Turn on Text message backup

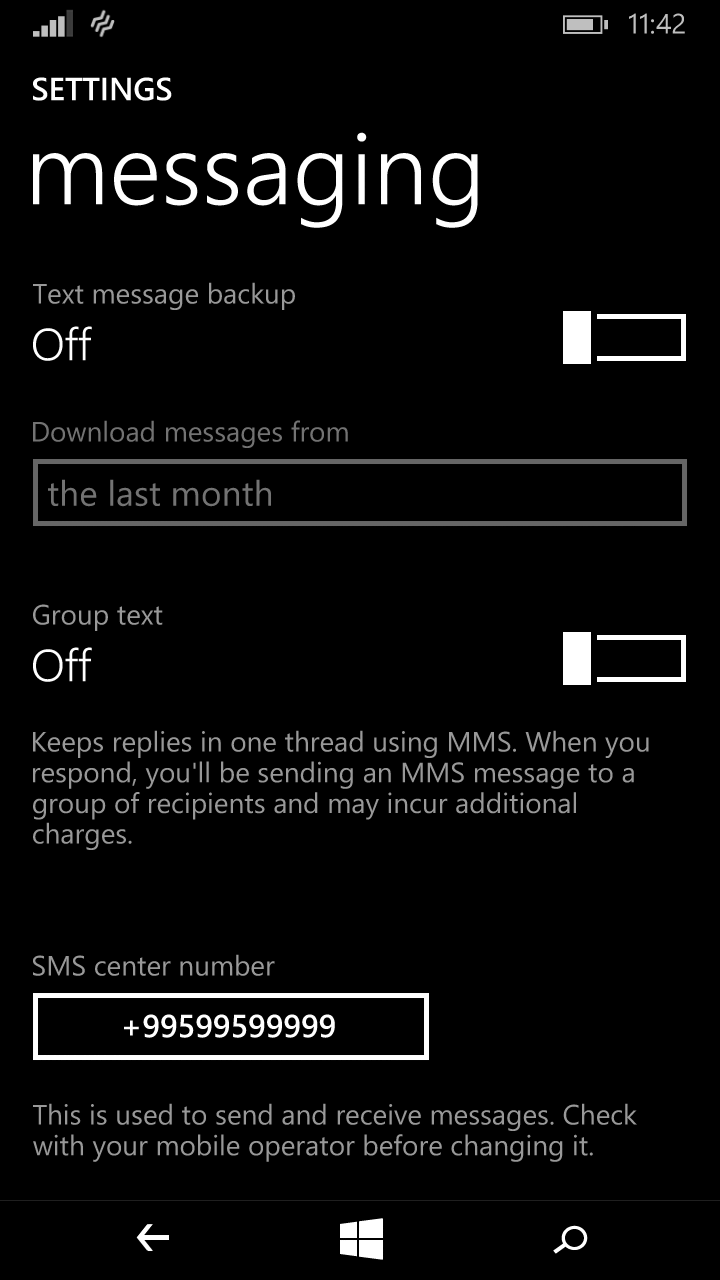(624, 337)
